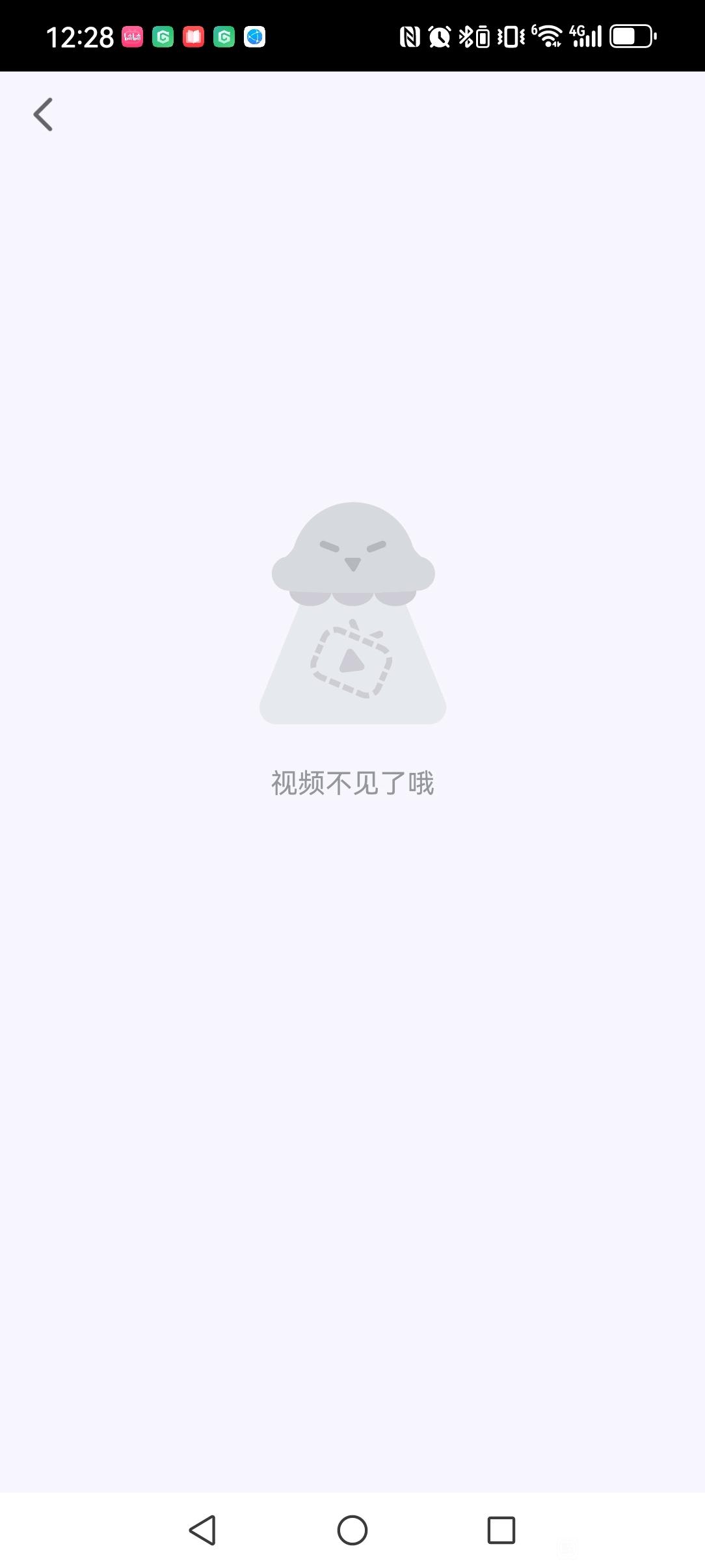This screenshot has width=705, height=1568.
Task: Go to the home screen
Action: 352,1530
